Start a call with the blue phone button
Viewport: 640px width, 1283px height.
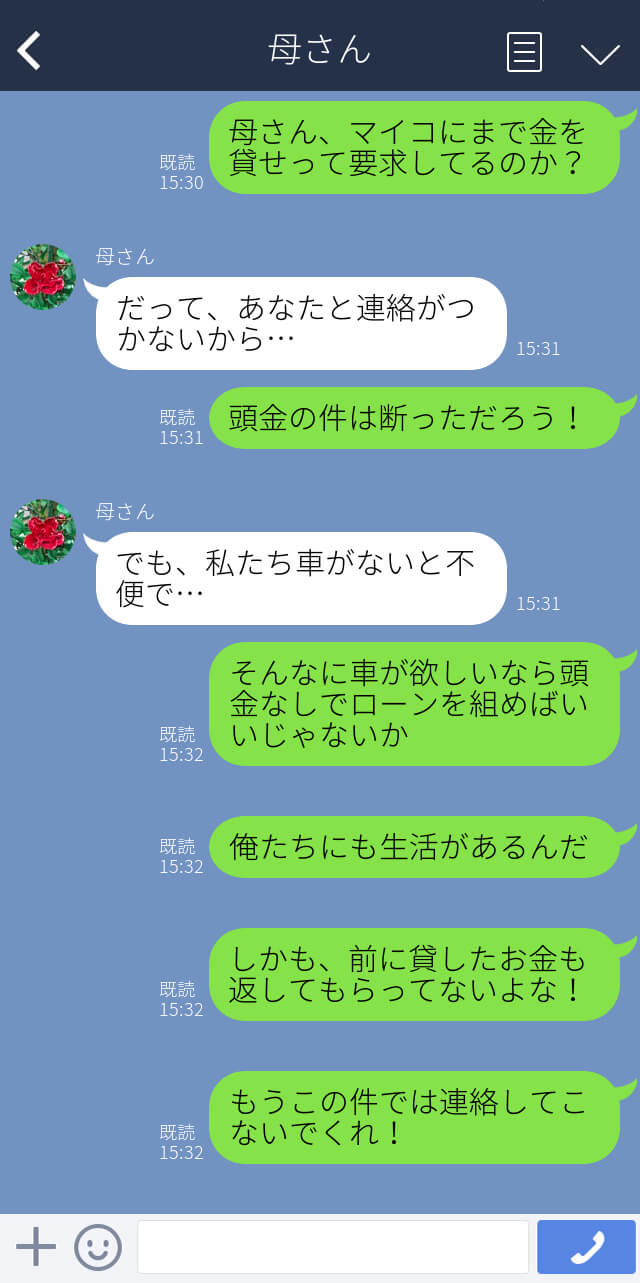(x=587, y=1247)
